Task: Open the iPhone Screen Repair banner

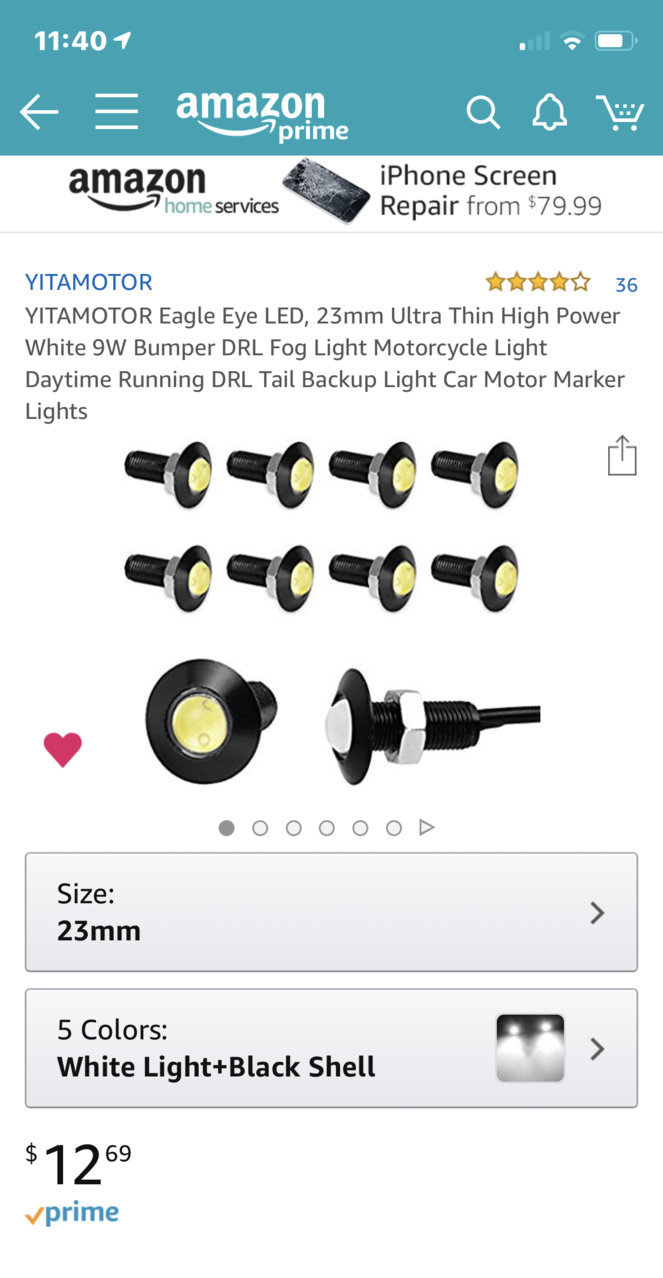Action: (331, 191)
